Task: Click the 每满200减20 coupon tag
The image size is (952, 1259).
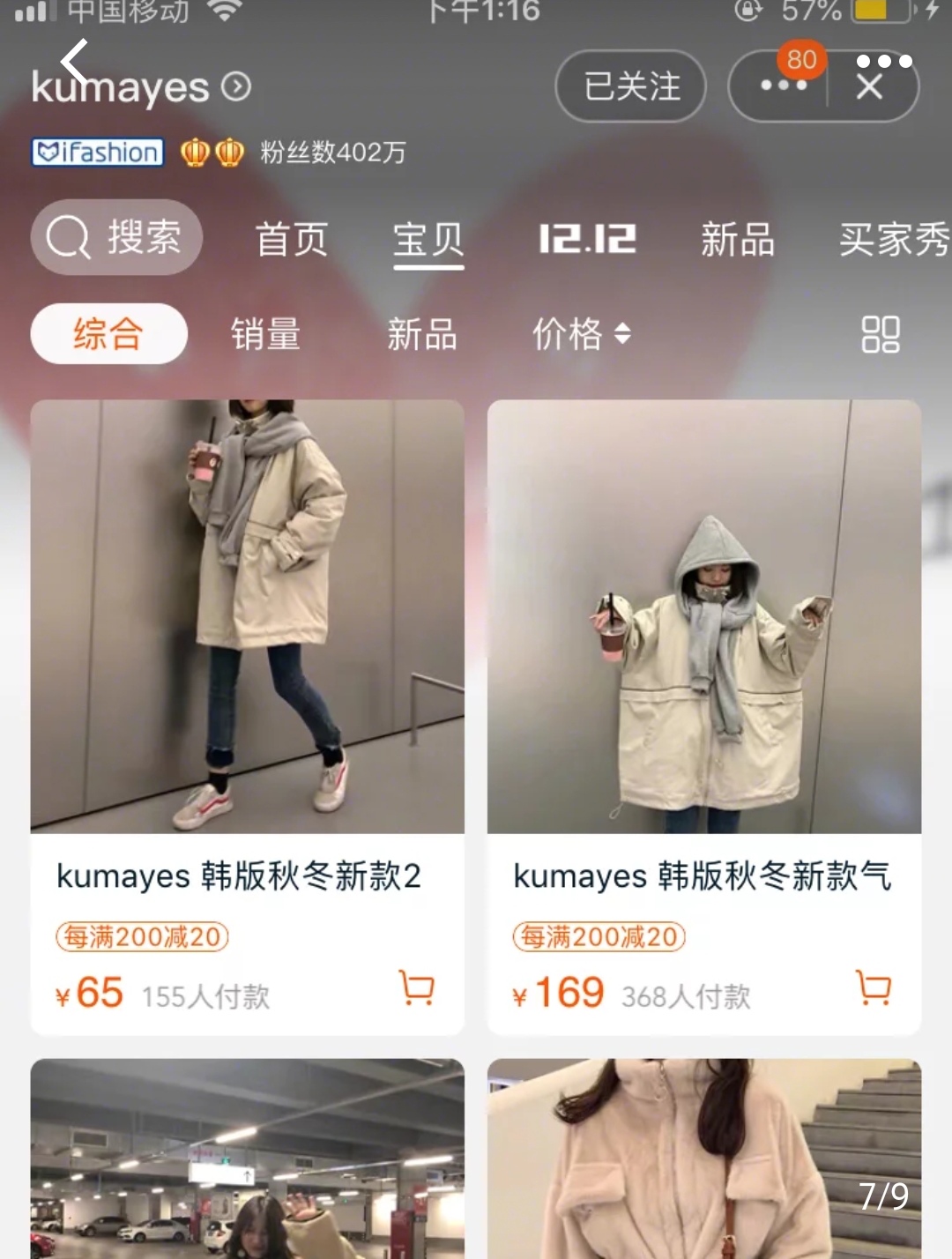Action: [141, 937]
